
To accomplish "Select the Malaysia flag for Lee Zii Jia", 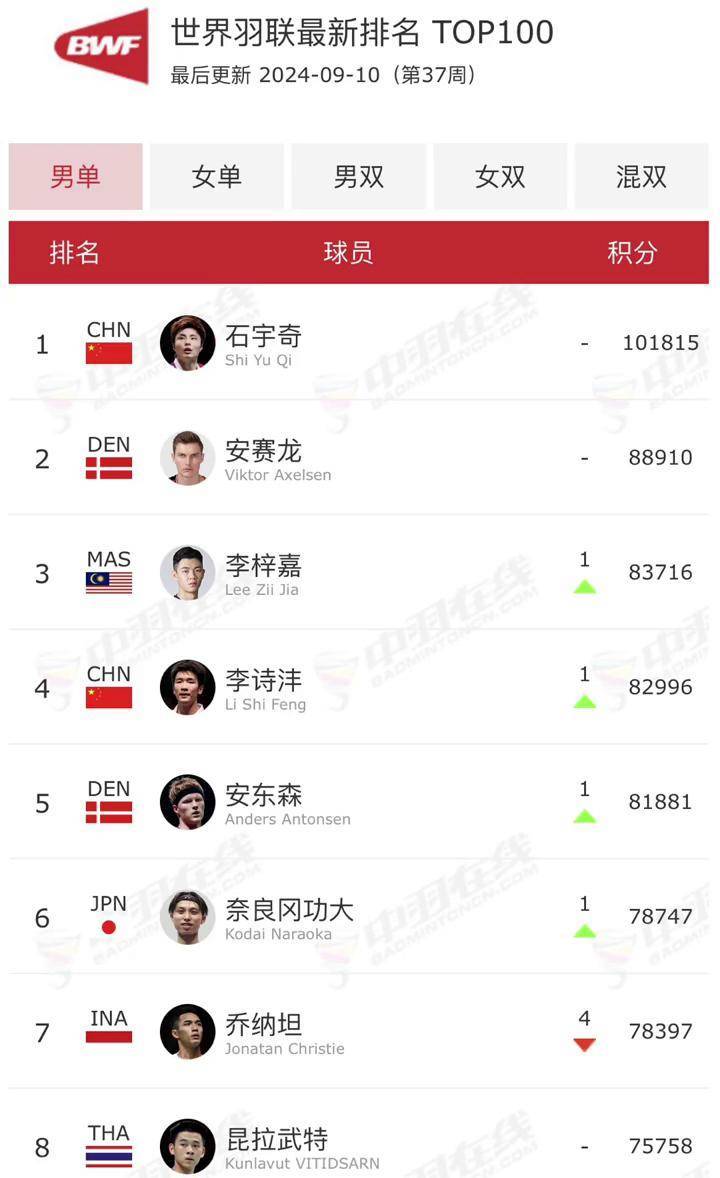I will [x=107, y=580].
